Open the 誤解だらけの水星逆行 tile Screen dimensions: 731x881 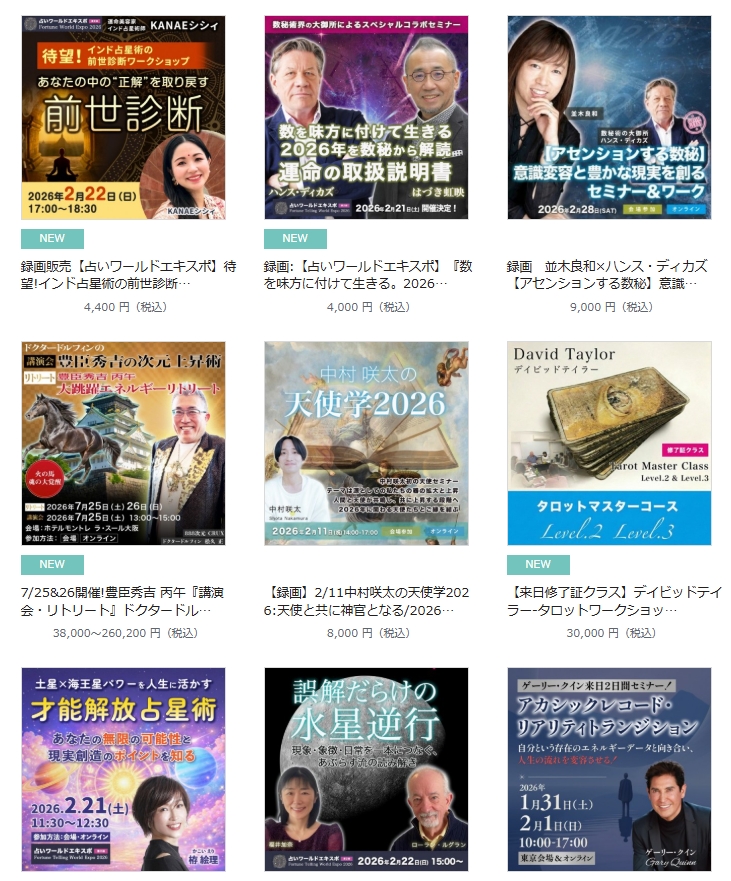click(x=366, y=769)
